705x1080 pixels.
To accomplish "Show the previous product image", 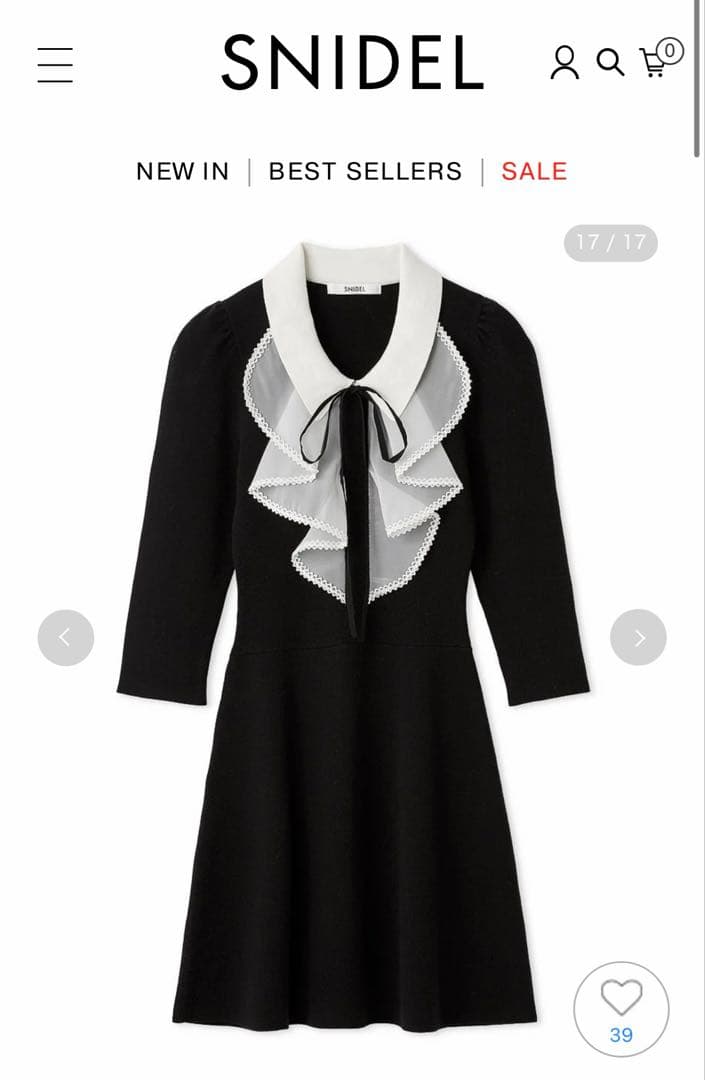I will click(66, 637).
